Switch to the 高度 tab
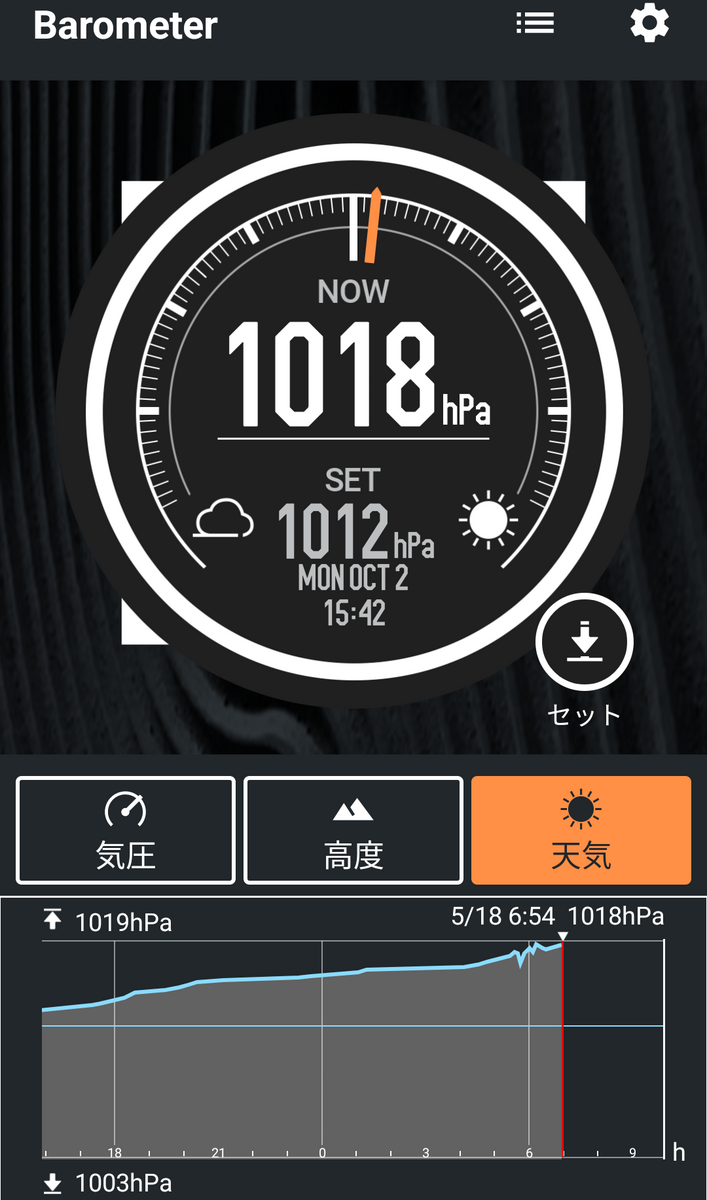This screenshot has height=1200, width=707. point(353,830)
